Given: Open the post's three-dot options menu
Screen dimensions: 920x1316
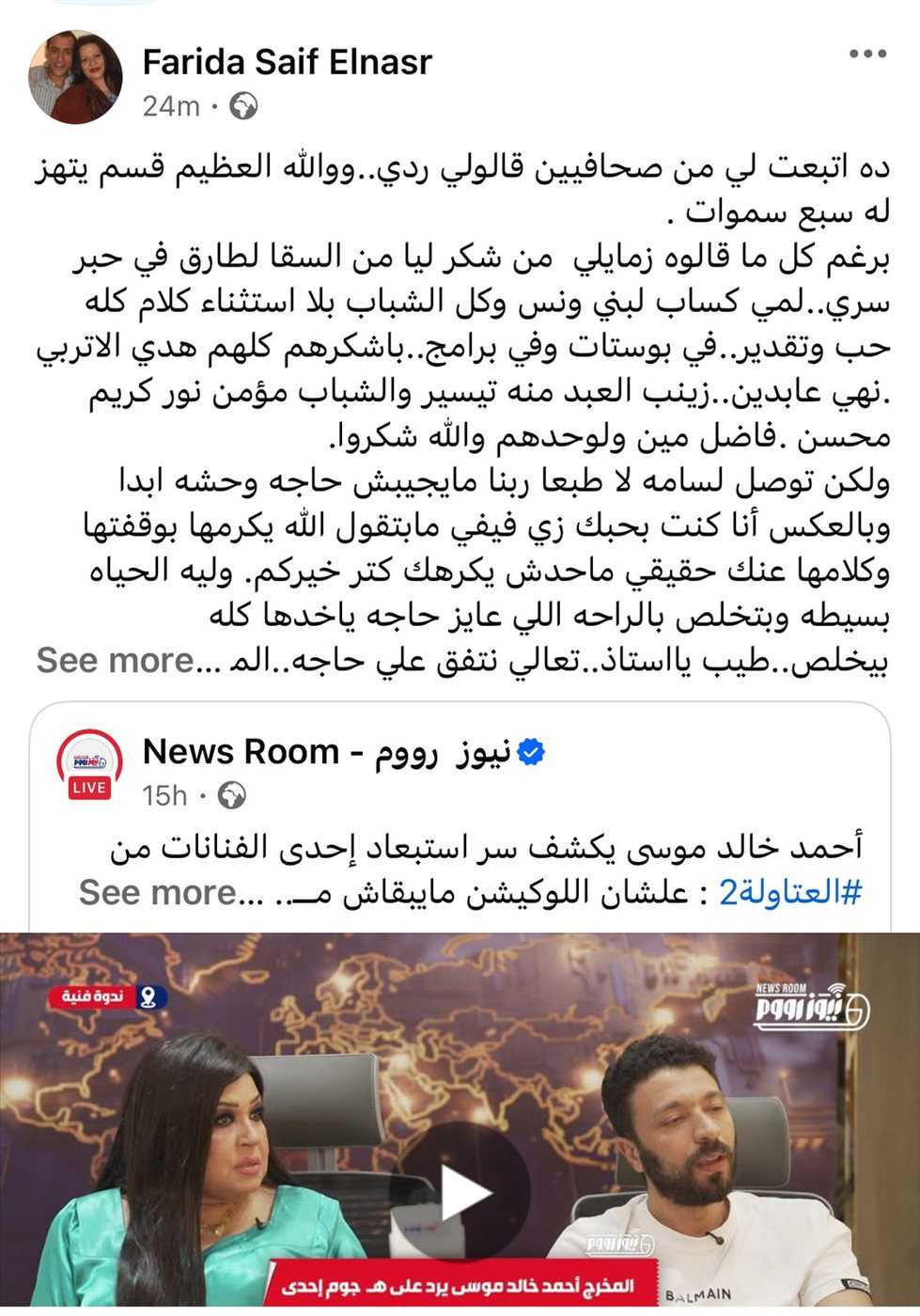Looking at the screenshot, I should [867, 55].
